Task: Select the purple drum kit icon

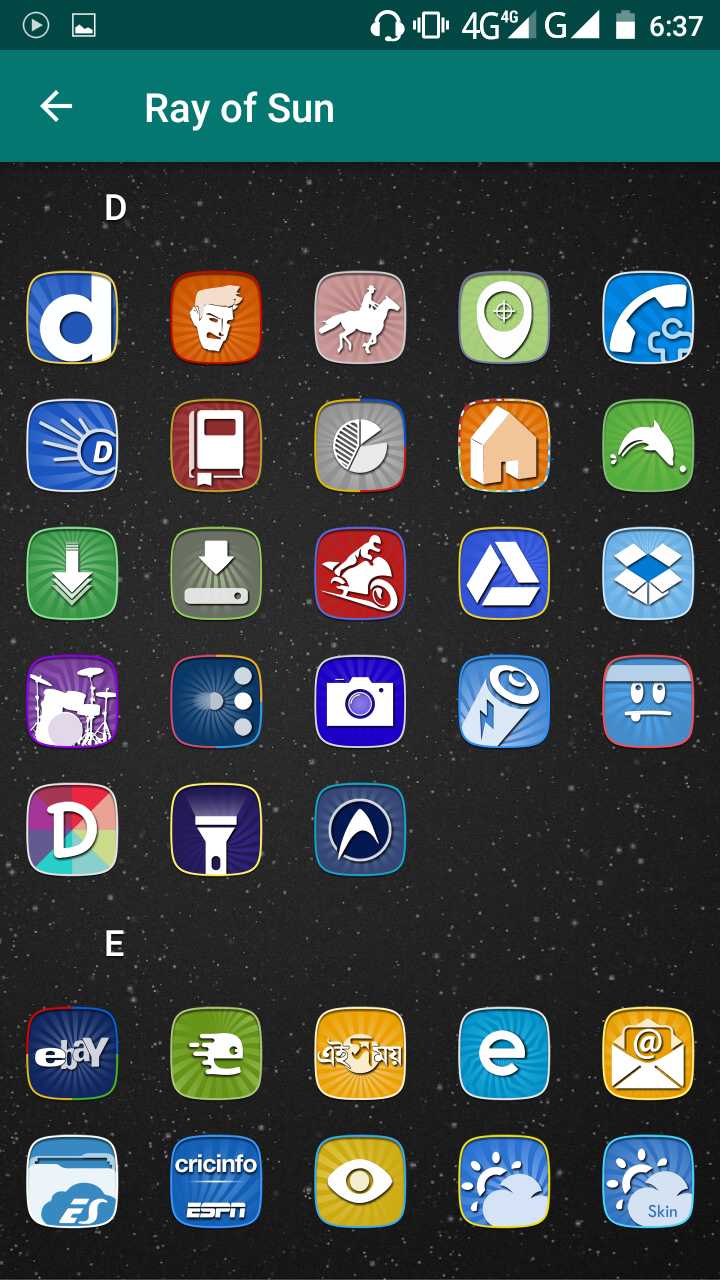Action: click(72, 701)
